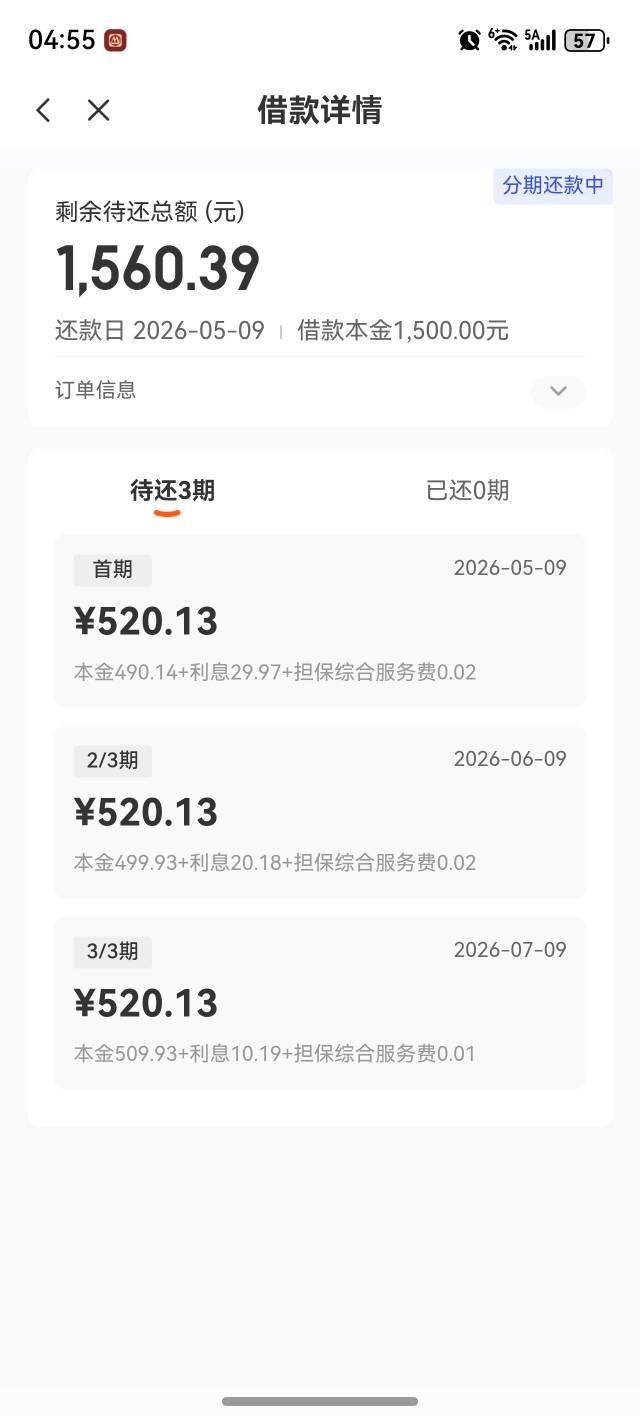Close the 借款详情 page with the X
The height and width of the screenshot is (1416, 640).
click(98, 110)
